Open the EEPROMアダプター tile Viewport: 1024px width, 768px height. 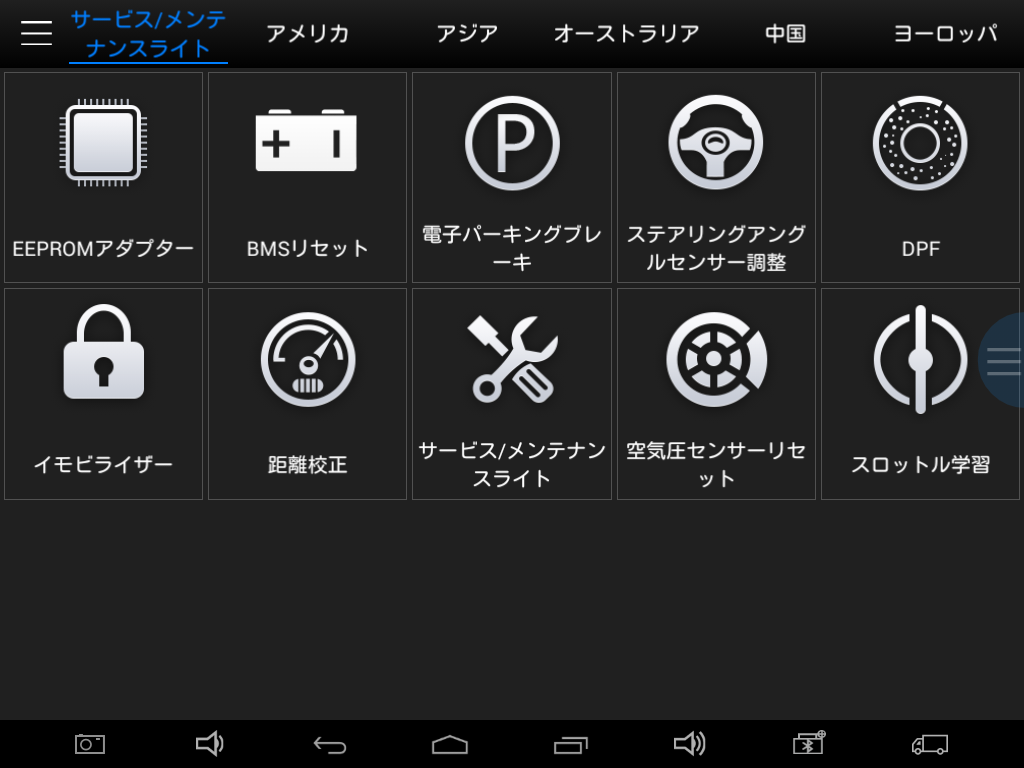(104, 177)
